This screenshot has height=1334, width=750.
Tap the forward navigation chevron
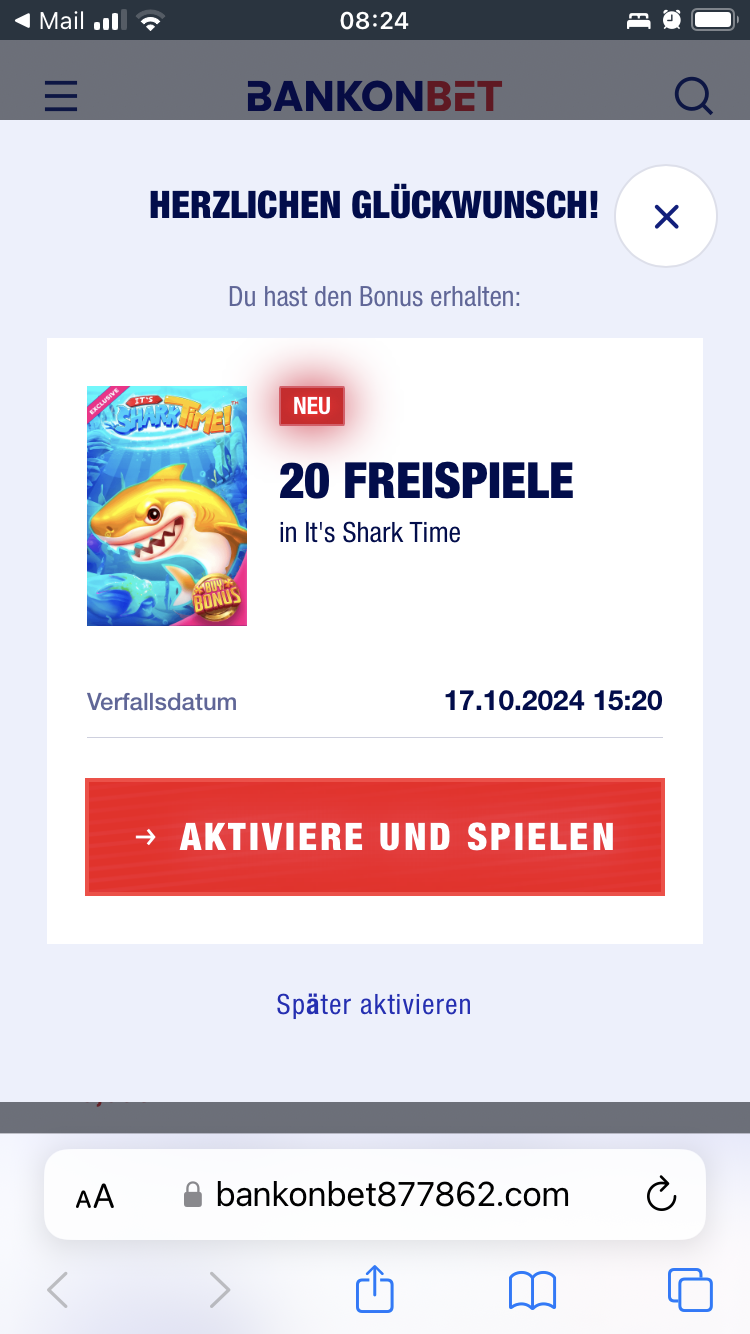click(219, 1289)
